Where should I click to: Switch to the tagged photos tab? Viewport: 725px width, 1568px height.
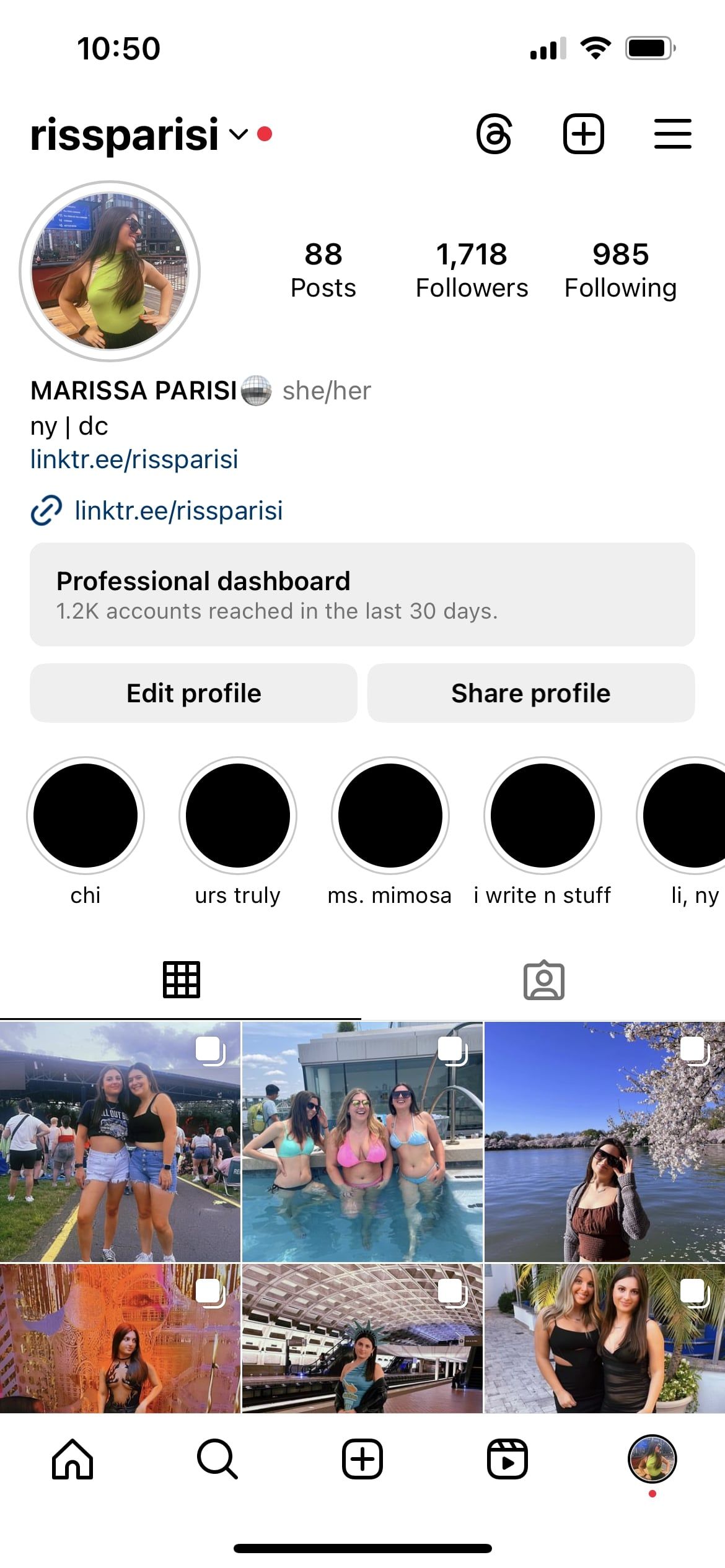[543, 980]
